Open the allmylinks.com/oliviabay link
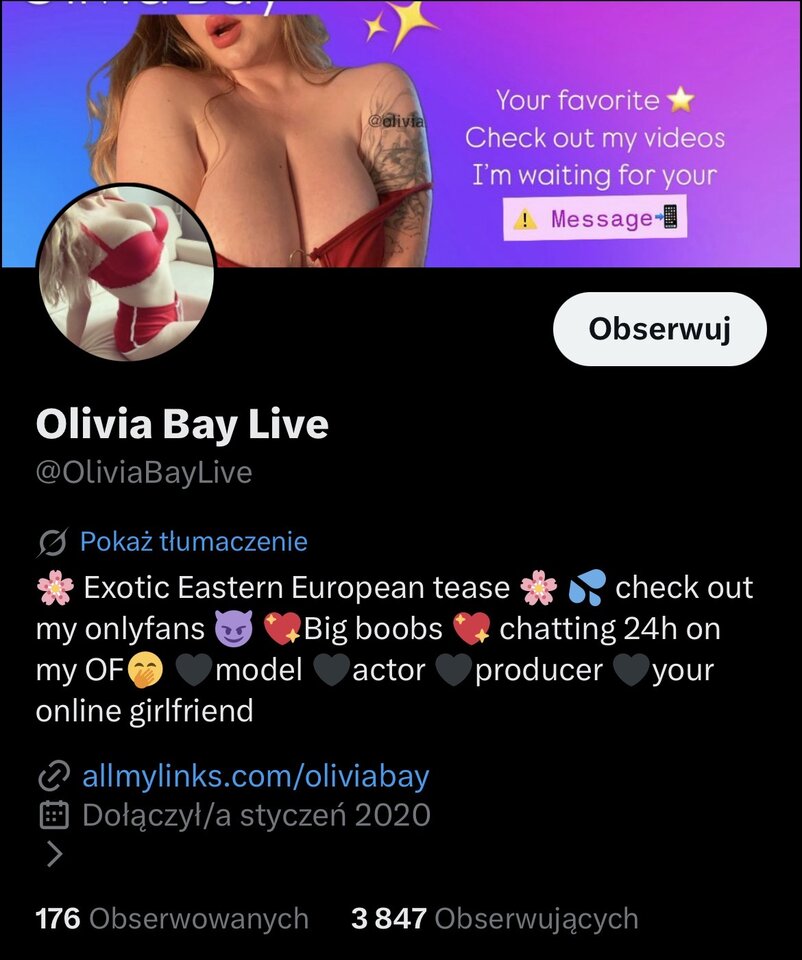This screenshot has height=960, width=802. (255, 775)
